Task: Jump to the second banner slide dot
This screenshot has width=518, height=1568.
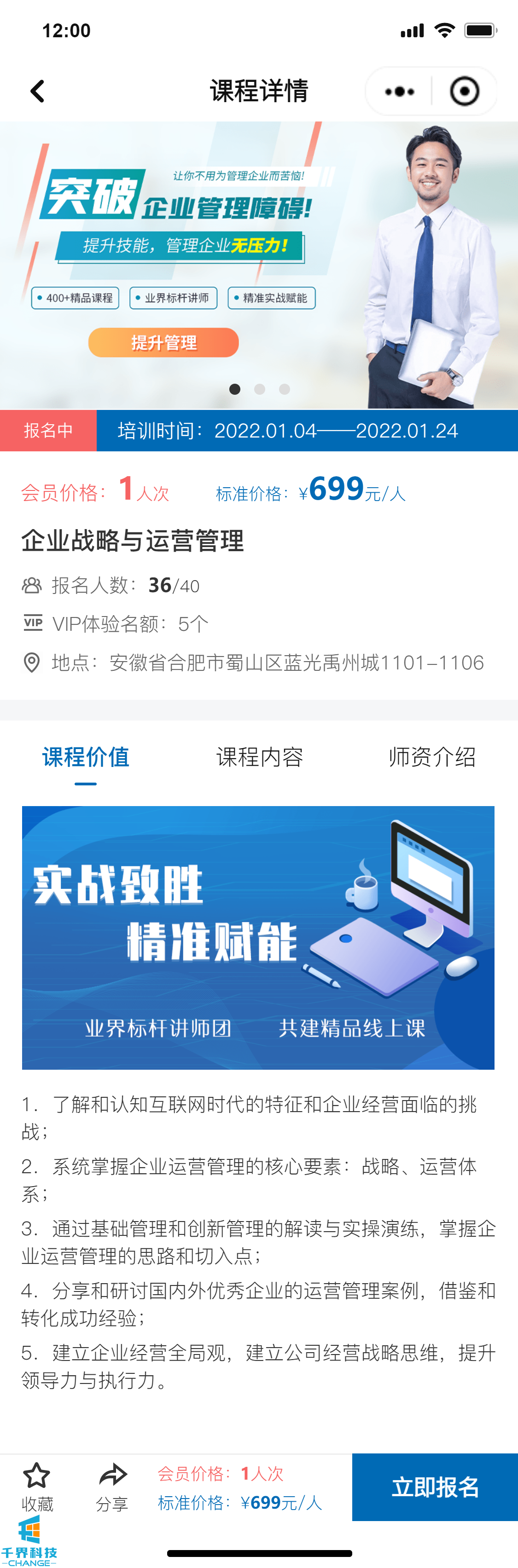Action: click(260, 389)
